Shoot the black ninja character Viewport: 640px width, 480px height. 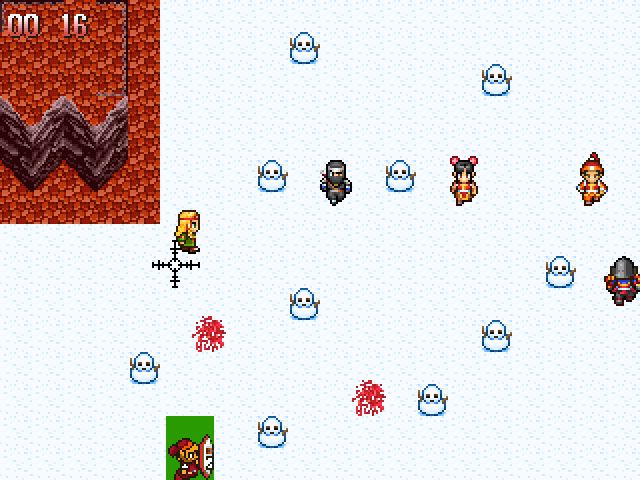click(336, 182)
